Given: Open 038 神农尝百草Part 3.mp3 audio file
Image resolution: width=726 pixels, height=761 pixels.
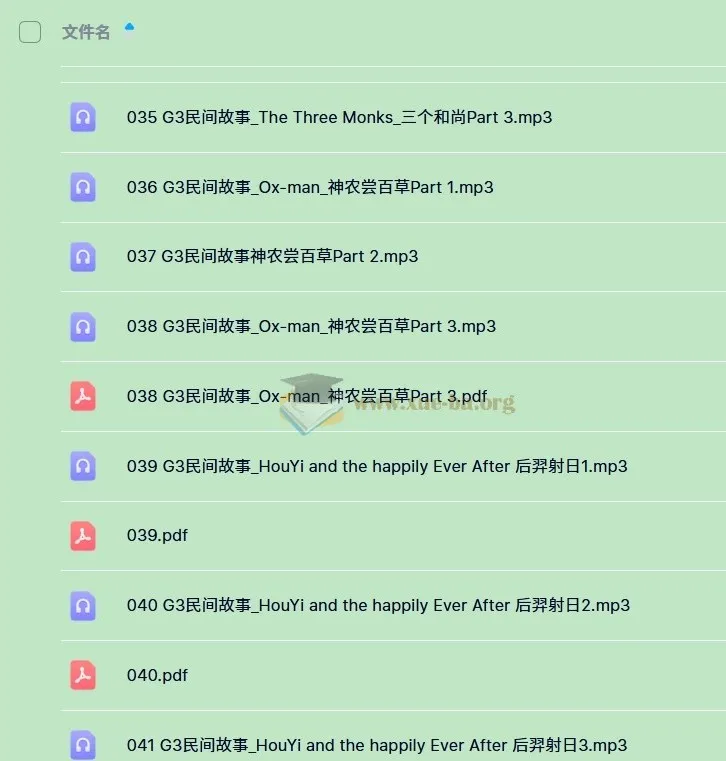Looking at the screenshot, I should 311,326.
